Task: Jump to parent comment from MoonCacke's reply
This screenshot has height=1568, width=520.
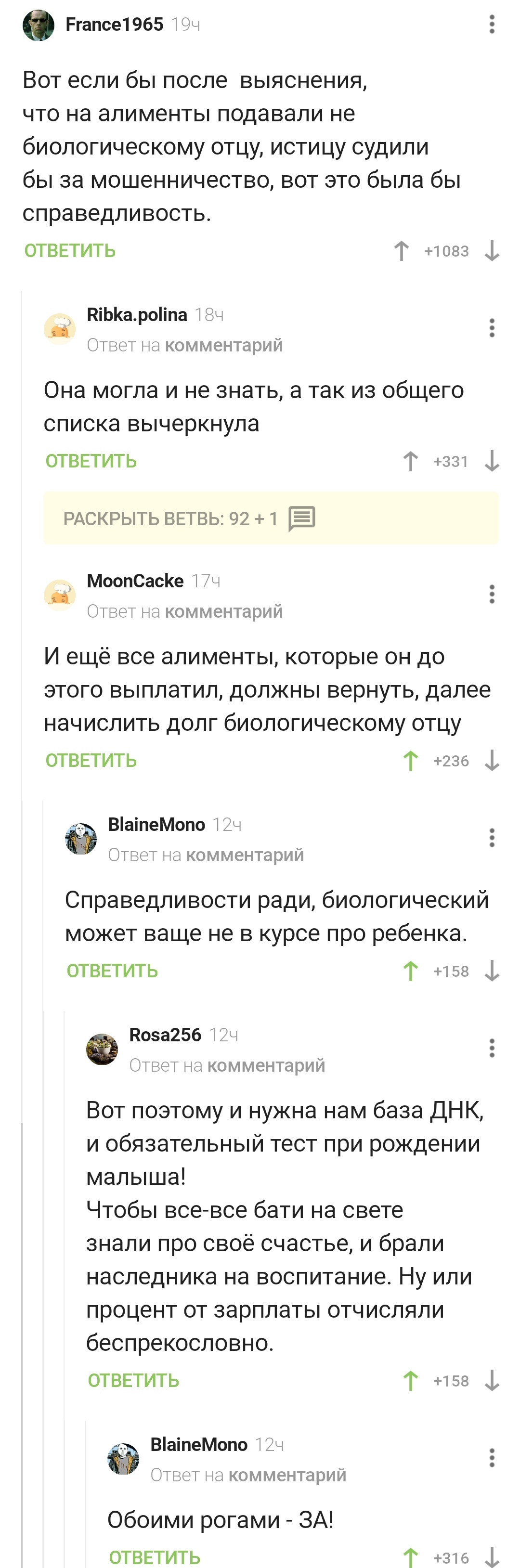Action: [223, 611]
